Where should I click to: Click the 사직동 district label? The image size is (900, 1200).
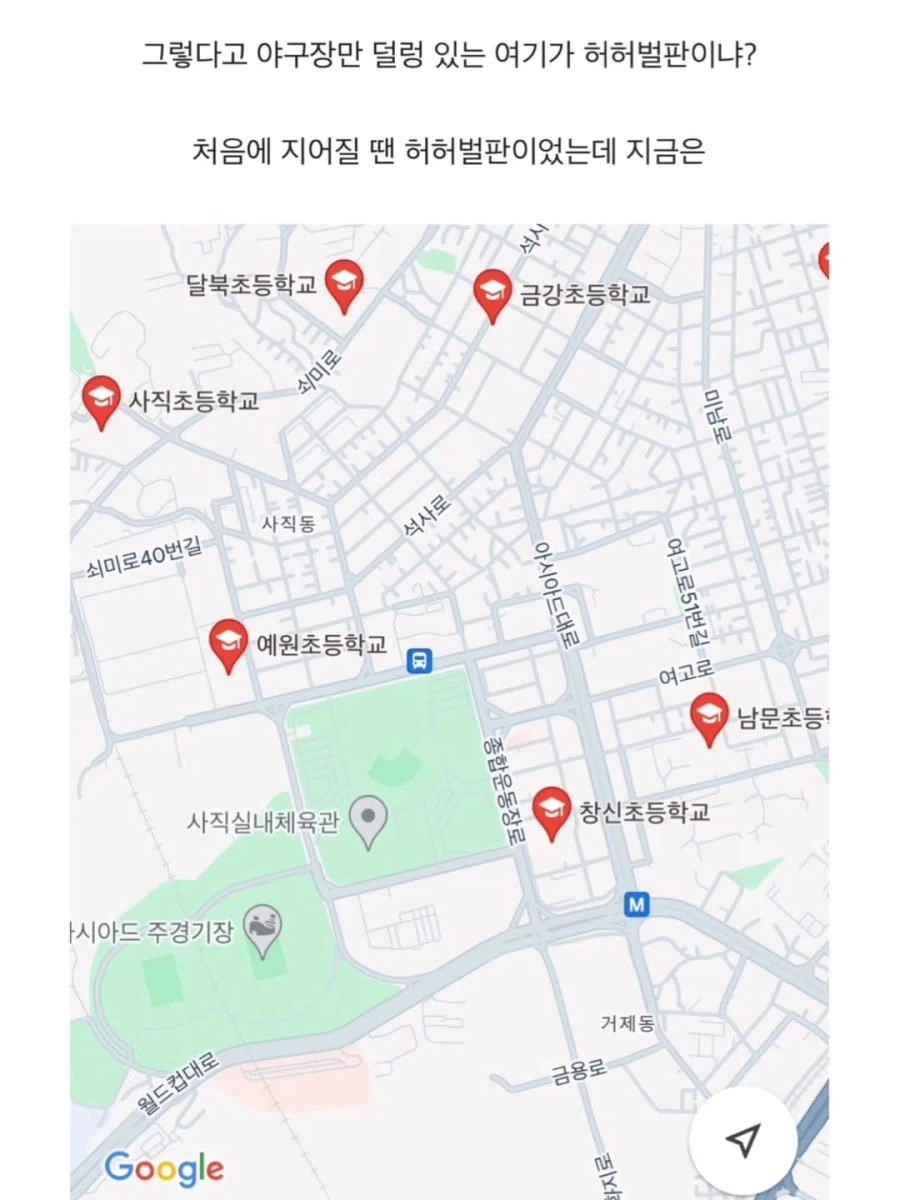(x=290, y=521)
